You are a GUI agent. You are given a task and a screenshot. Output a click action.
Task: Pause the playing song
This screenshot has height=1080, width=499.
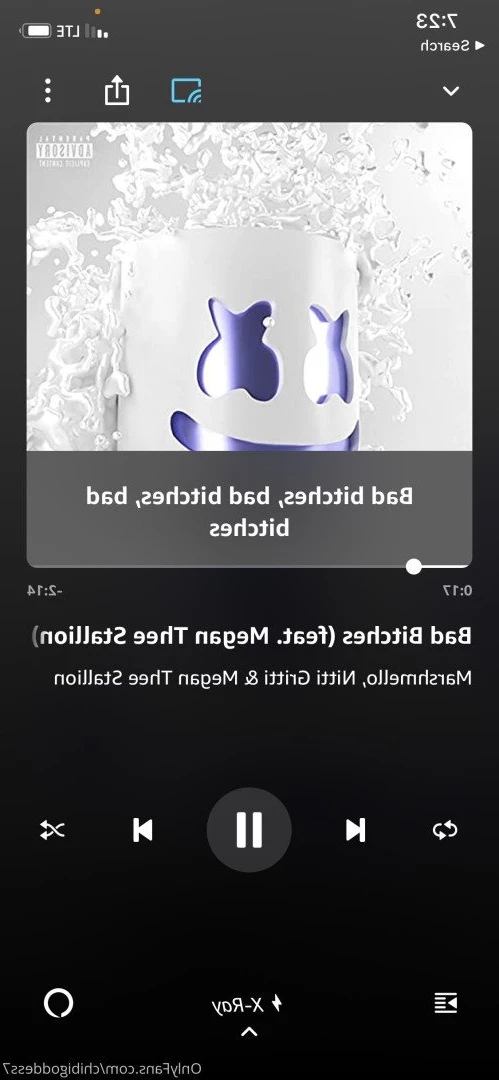[249, 830]
